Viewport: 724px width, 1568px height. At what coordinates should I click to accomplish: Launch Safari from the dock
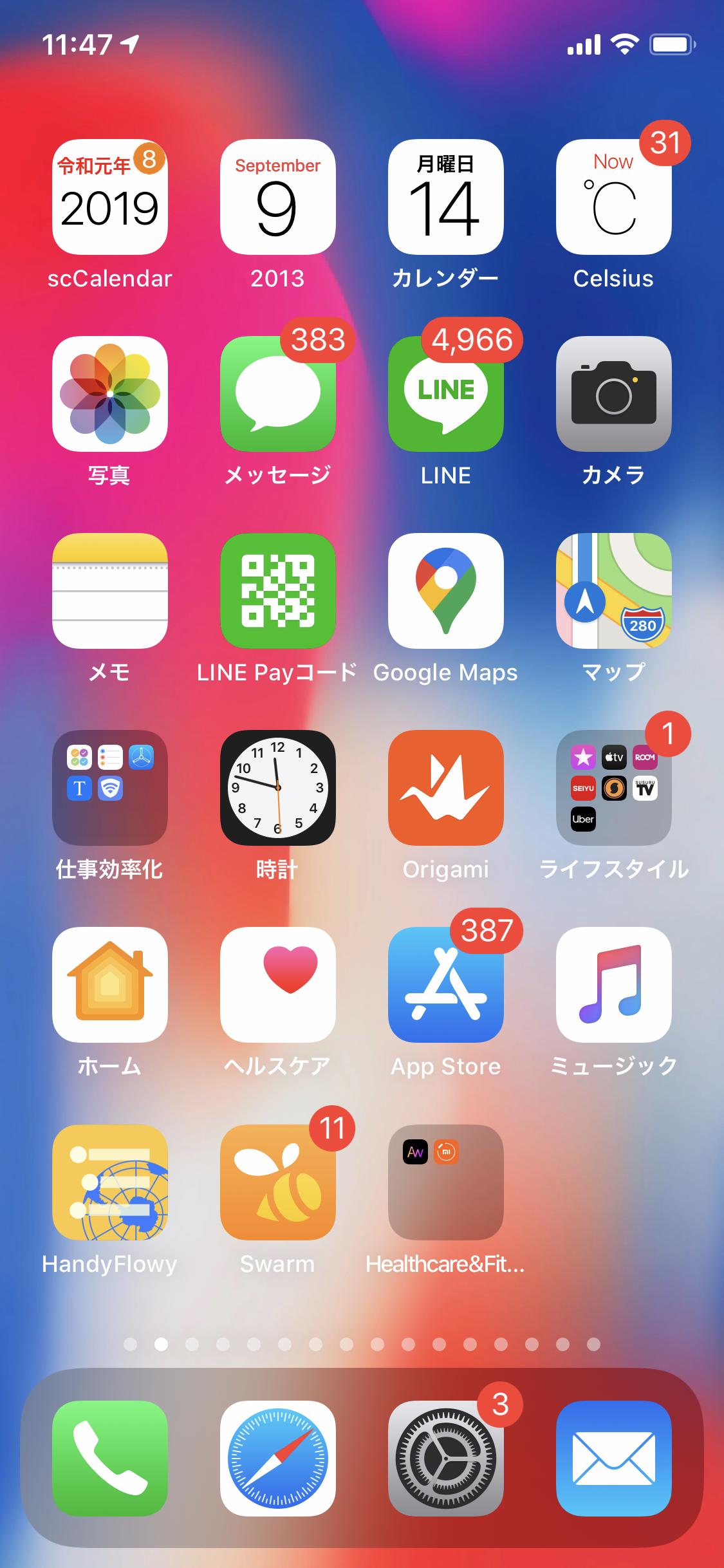point(278,1459)
